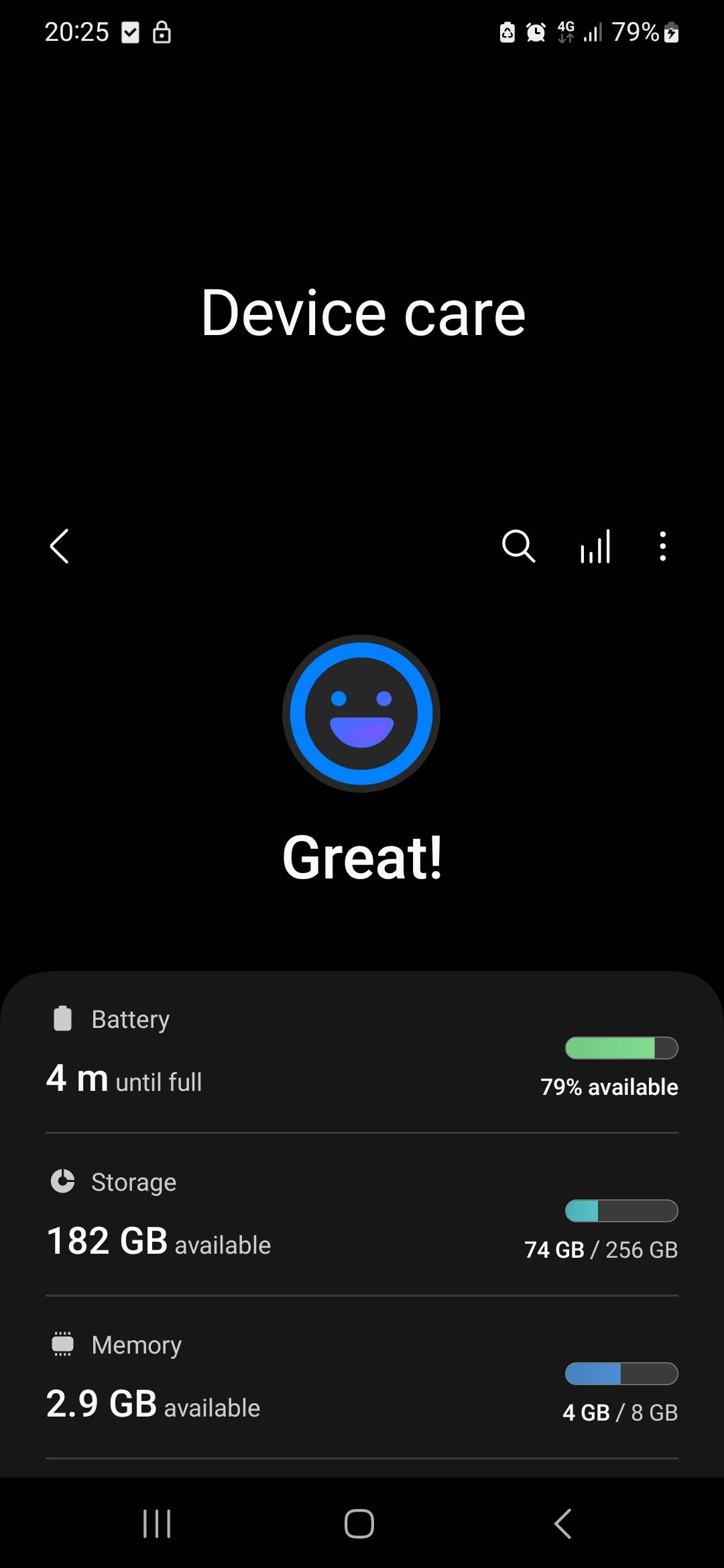Open the Battery details row
The width and height of the screenshot is (724, 1568).
[x=362, y=1052]
